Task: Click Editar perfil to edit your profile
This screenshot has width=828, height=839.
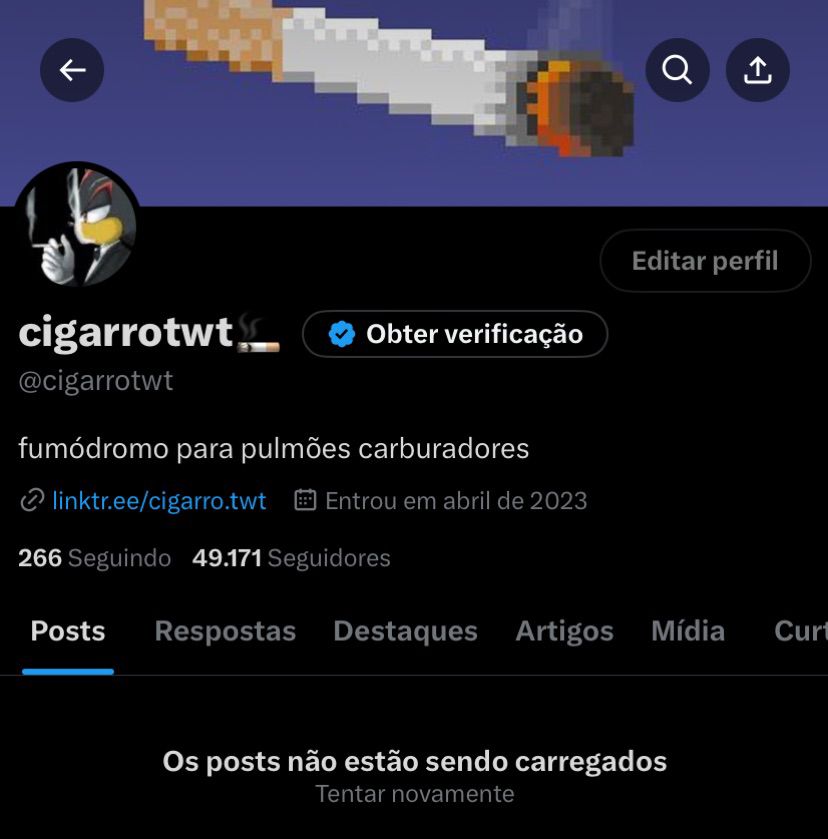Action: point(704,261)
